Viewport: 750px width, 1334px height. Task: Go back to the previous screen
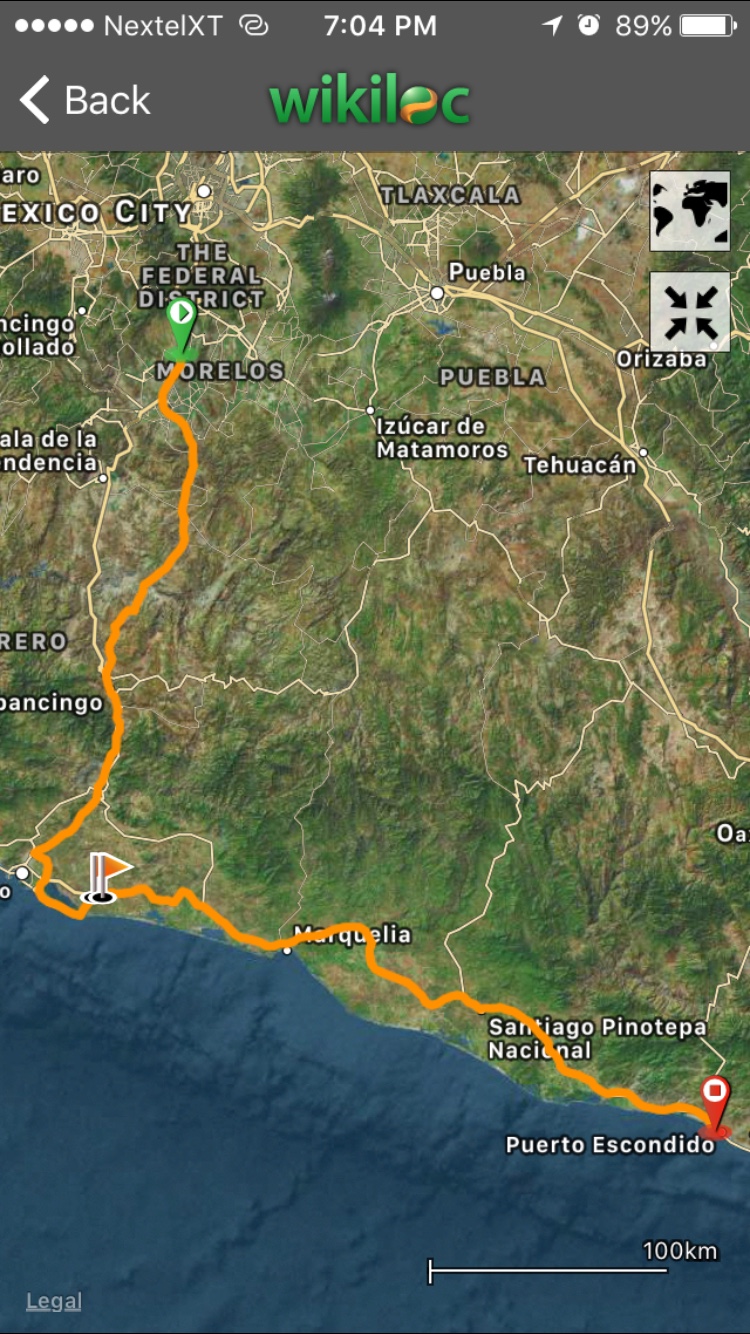coord(85,101)
